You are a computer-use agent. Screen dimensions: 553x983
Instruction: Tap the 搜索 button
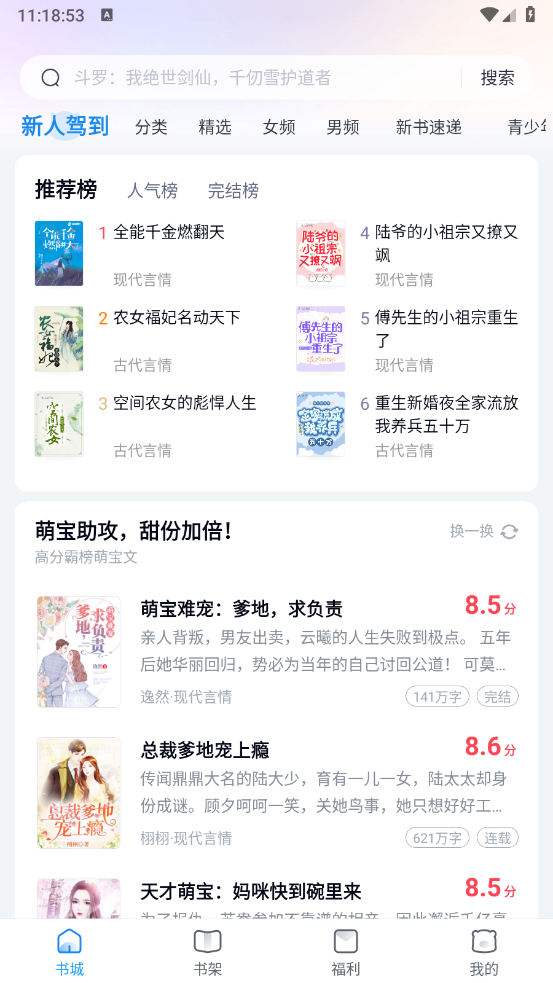click(x=497, y=78)
